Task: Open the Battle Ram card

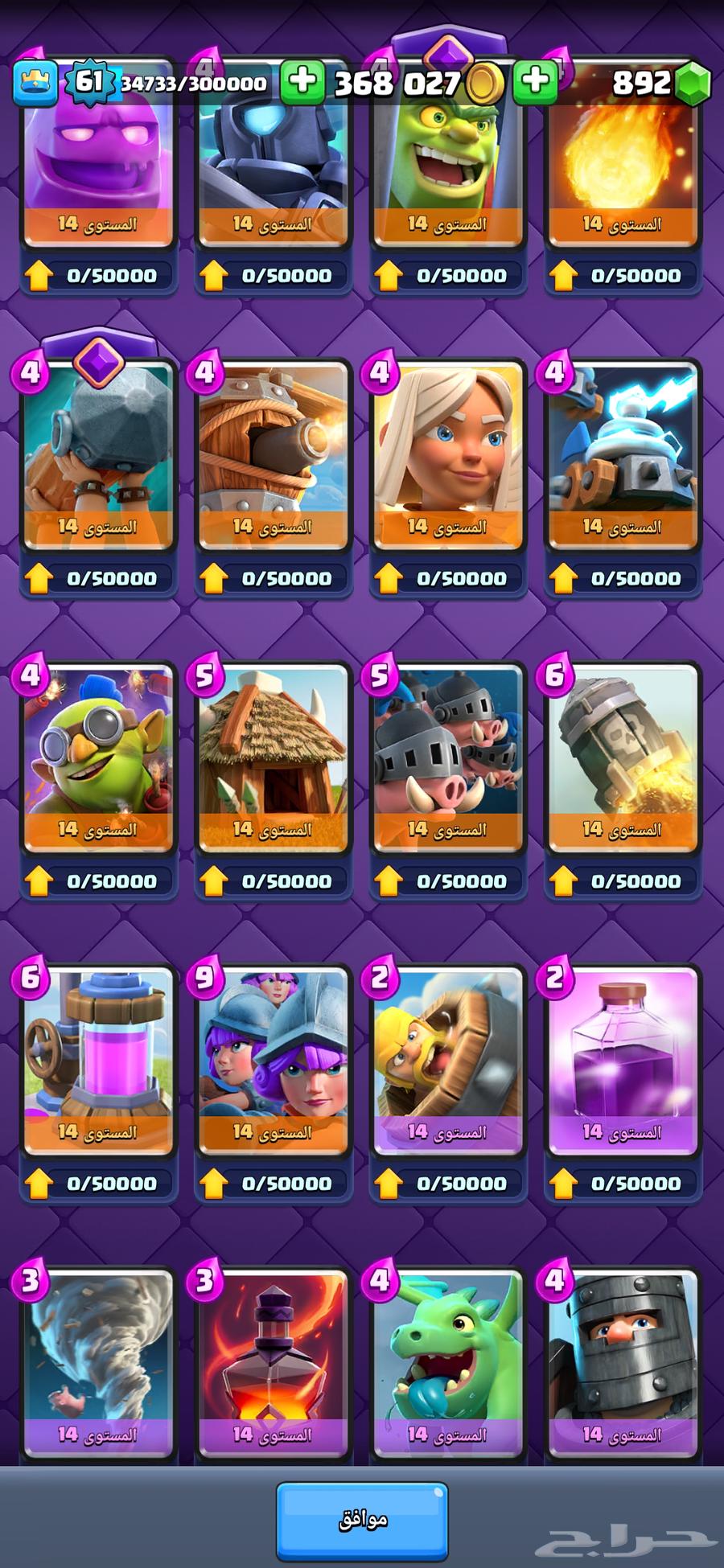Action: 98,456
